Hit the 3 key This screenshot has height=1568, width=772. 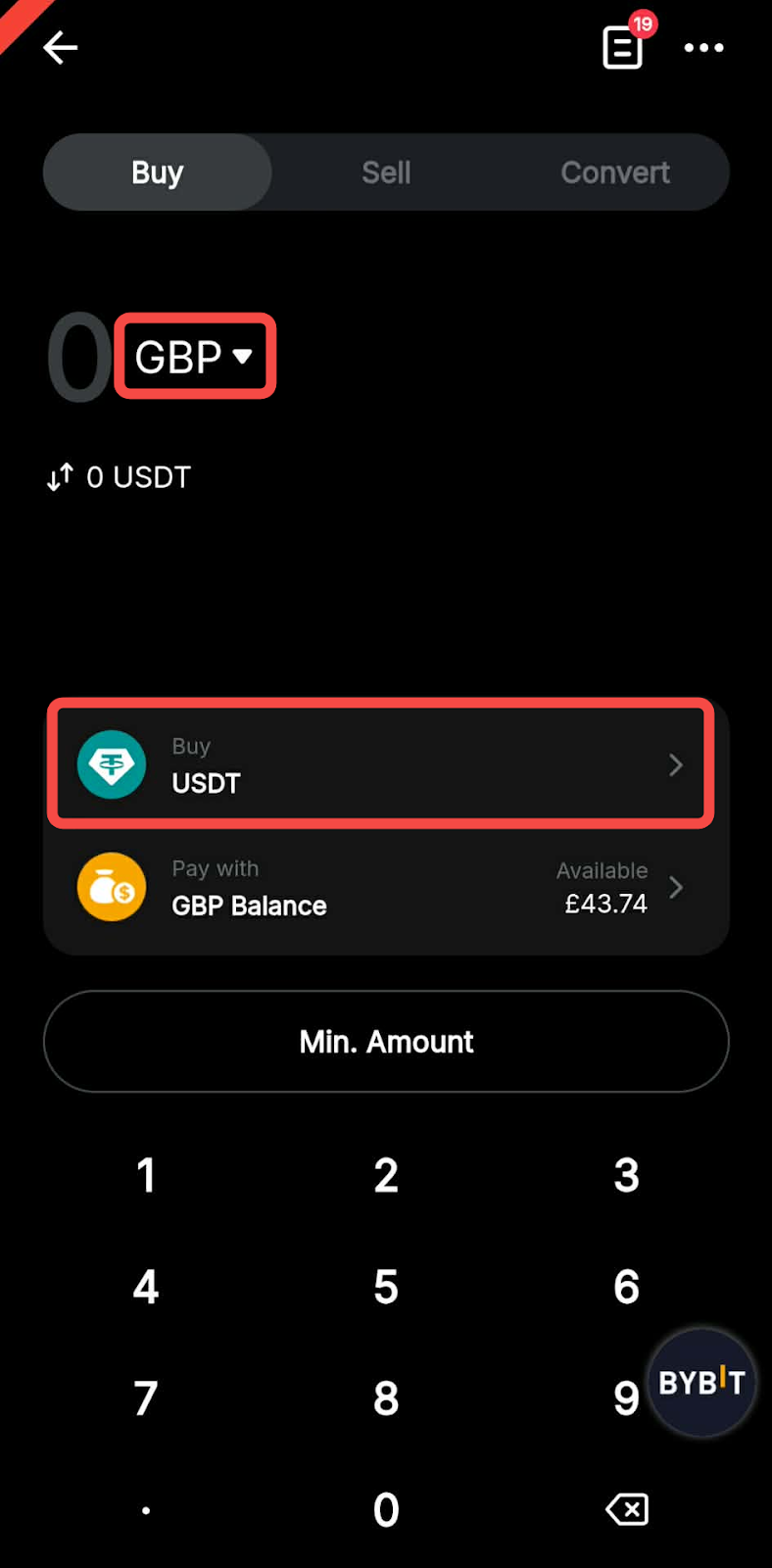click(626, 1175)
